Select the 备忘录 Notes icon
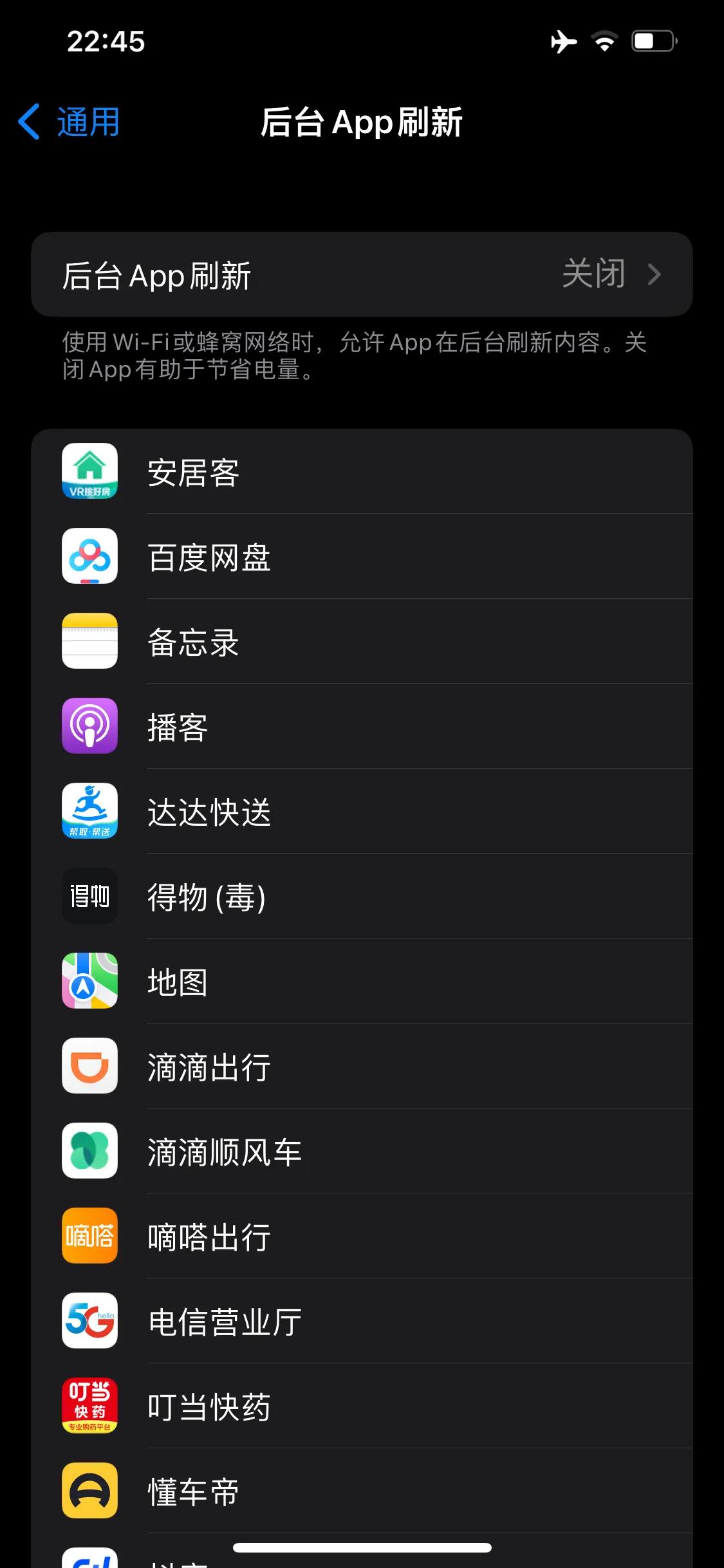 [89, 642]
